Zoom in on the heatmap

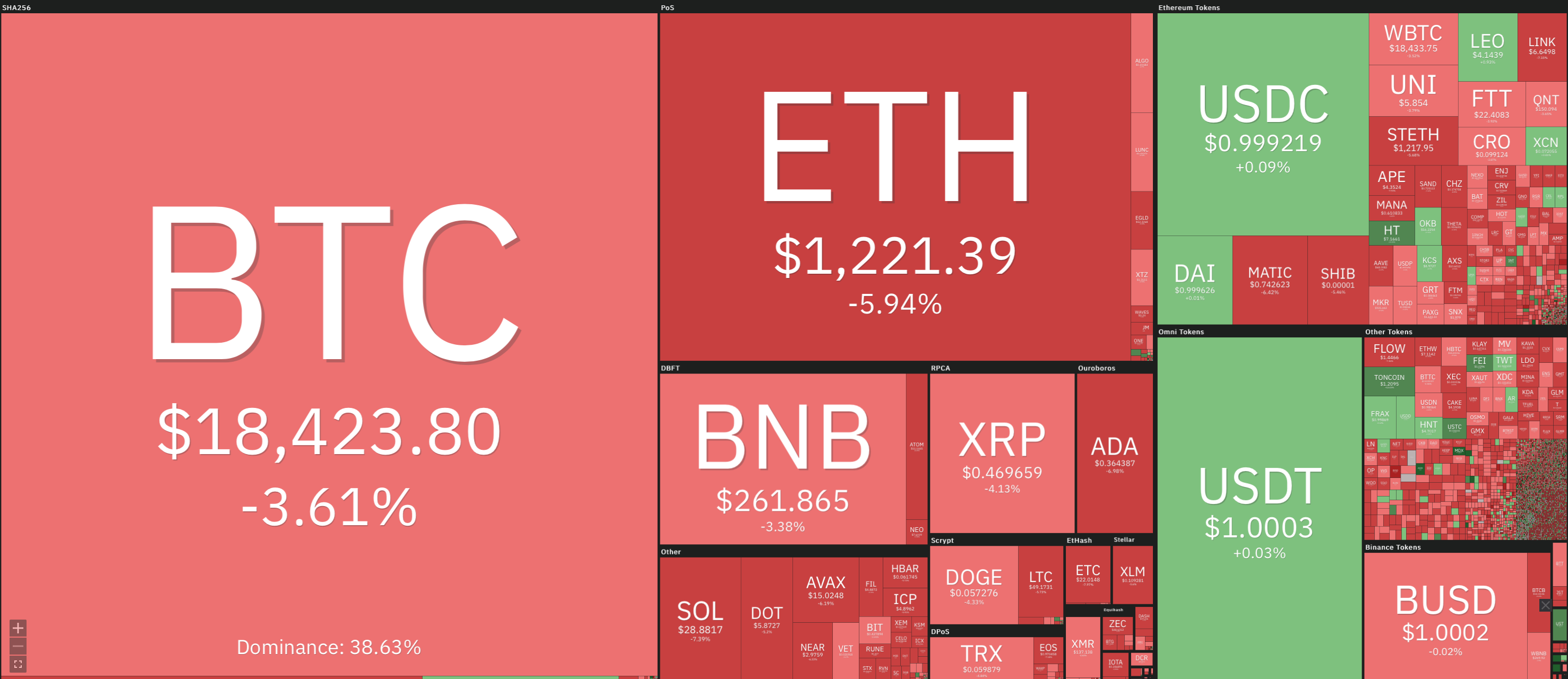pos(18,628)
